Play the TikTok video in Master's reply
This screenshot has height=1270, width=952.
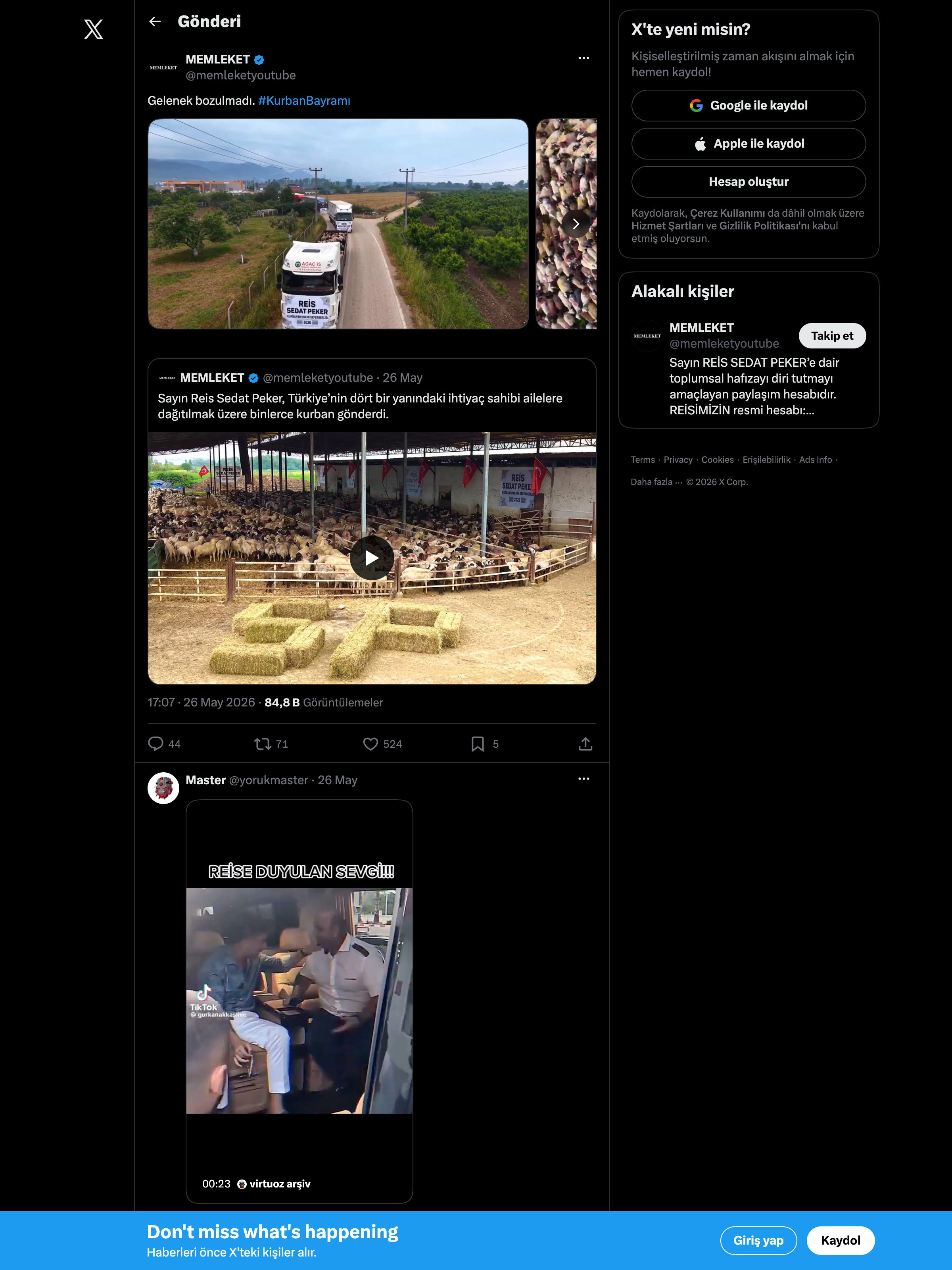click(299, 1001)
